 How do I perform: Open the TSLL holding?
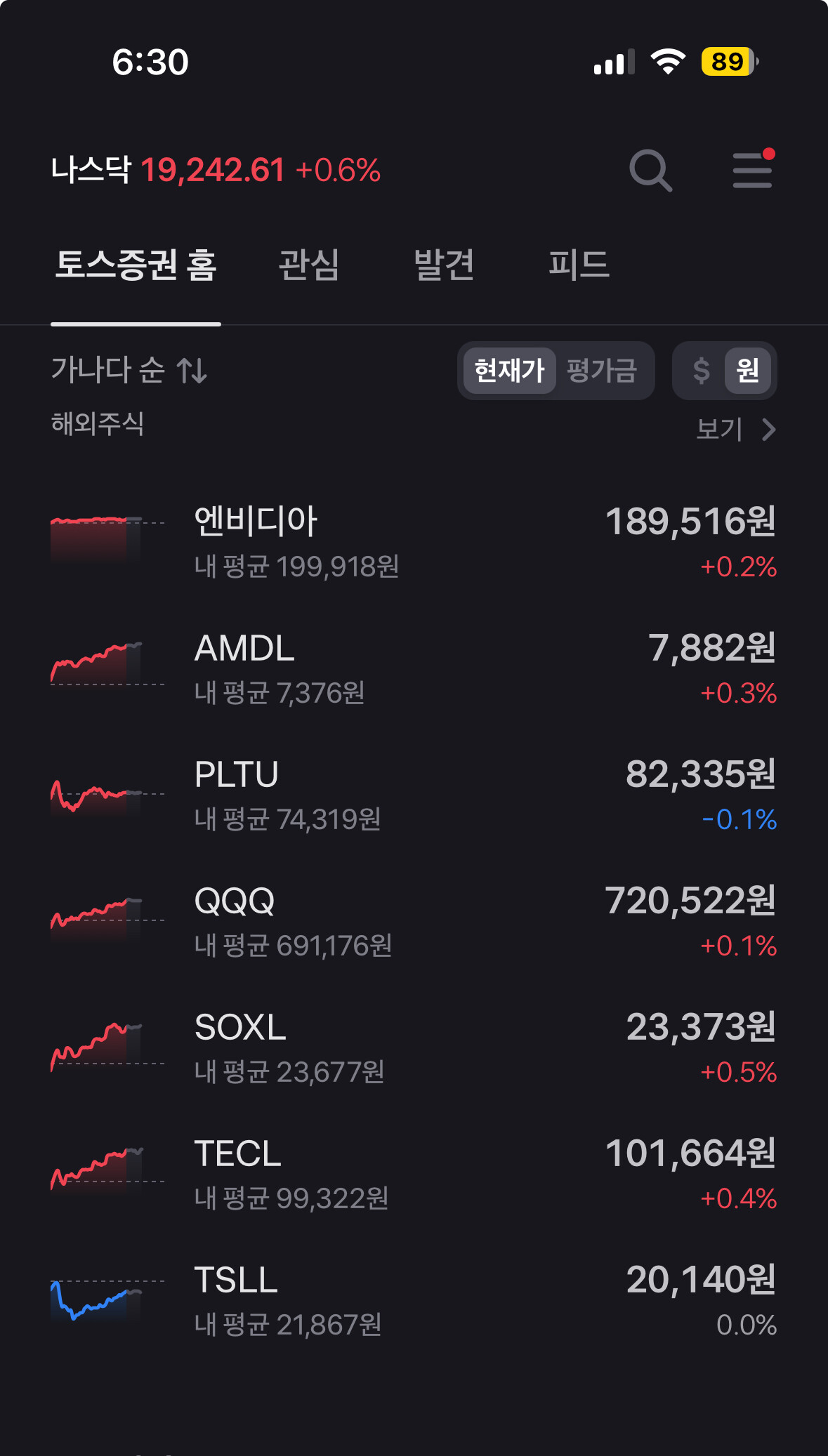click(414, 1301)
